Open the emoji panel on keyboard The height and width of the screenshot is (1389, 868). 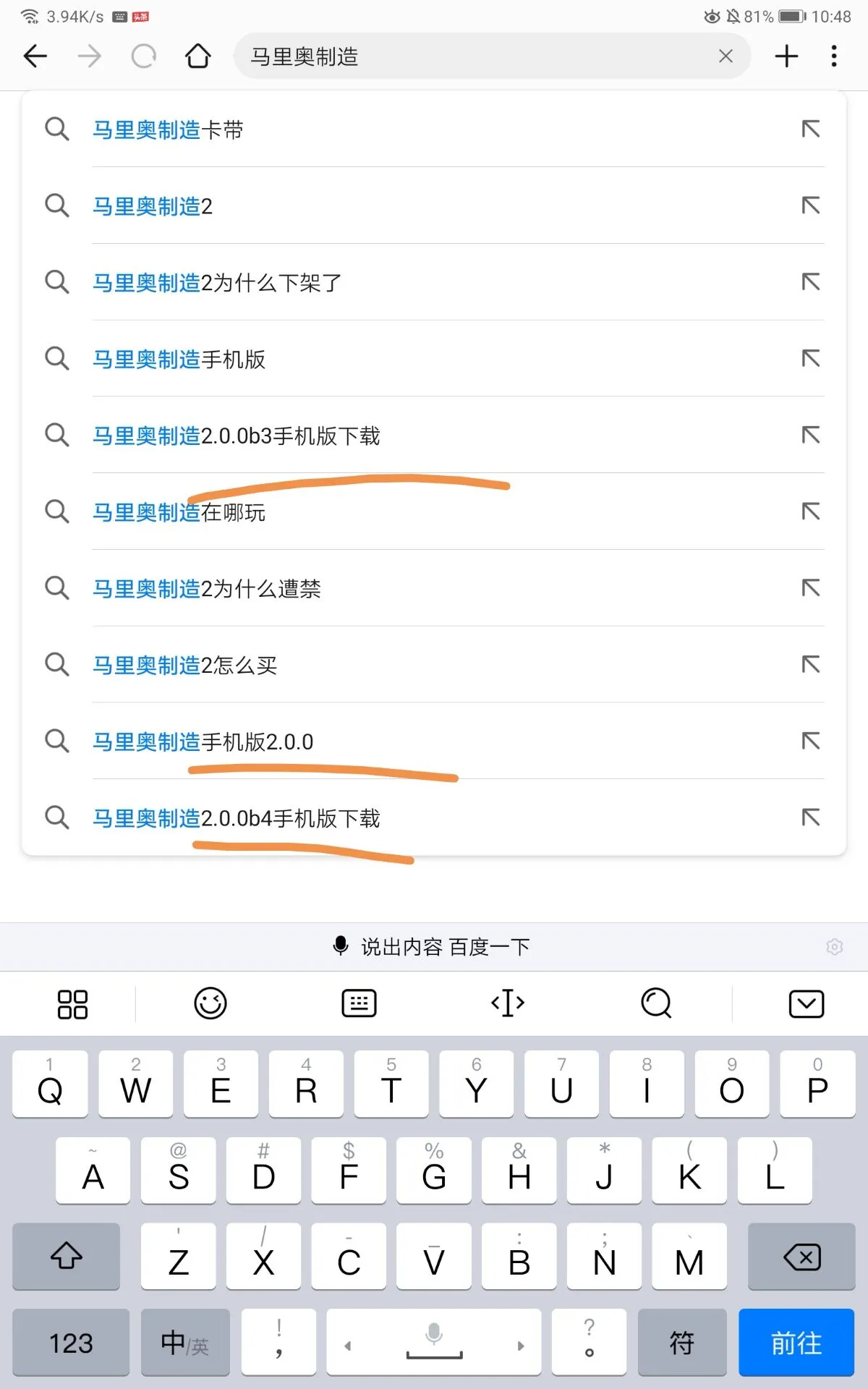[210, 1003]
